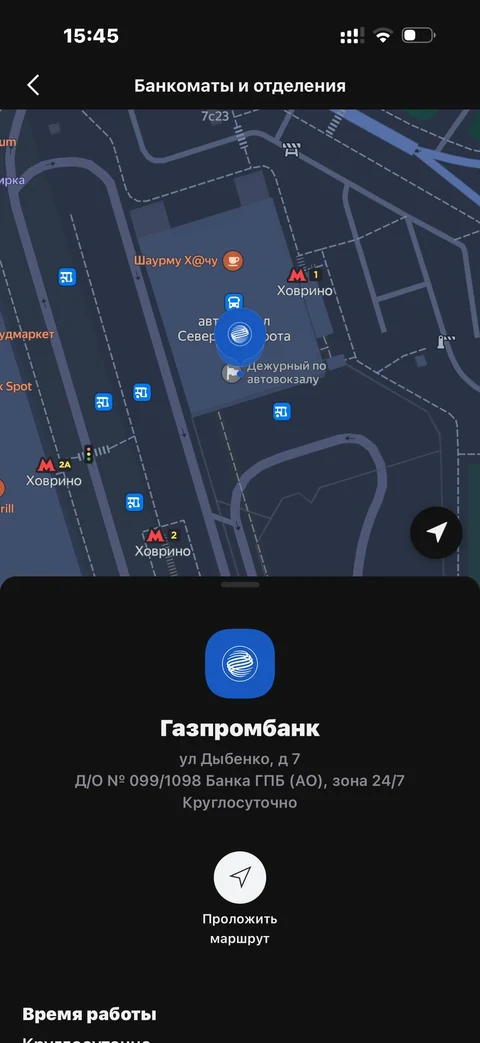Center map on my location
Viewport: 480px width, 1043px height.
pyautogui.click(x=436, y=532)
